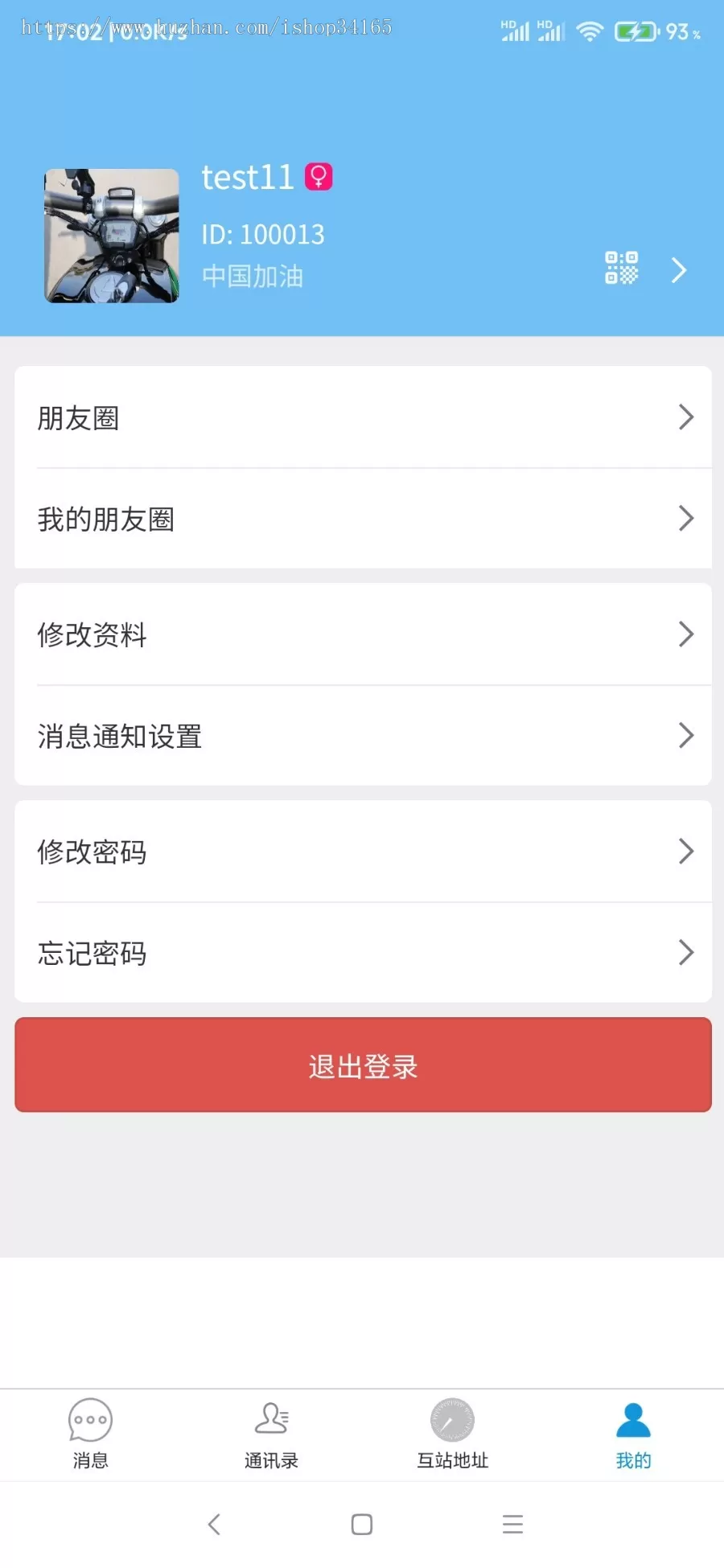Expand profile details via top chevron arrow

coord(678,271)
